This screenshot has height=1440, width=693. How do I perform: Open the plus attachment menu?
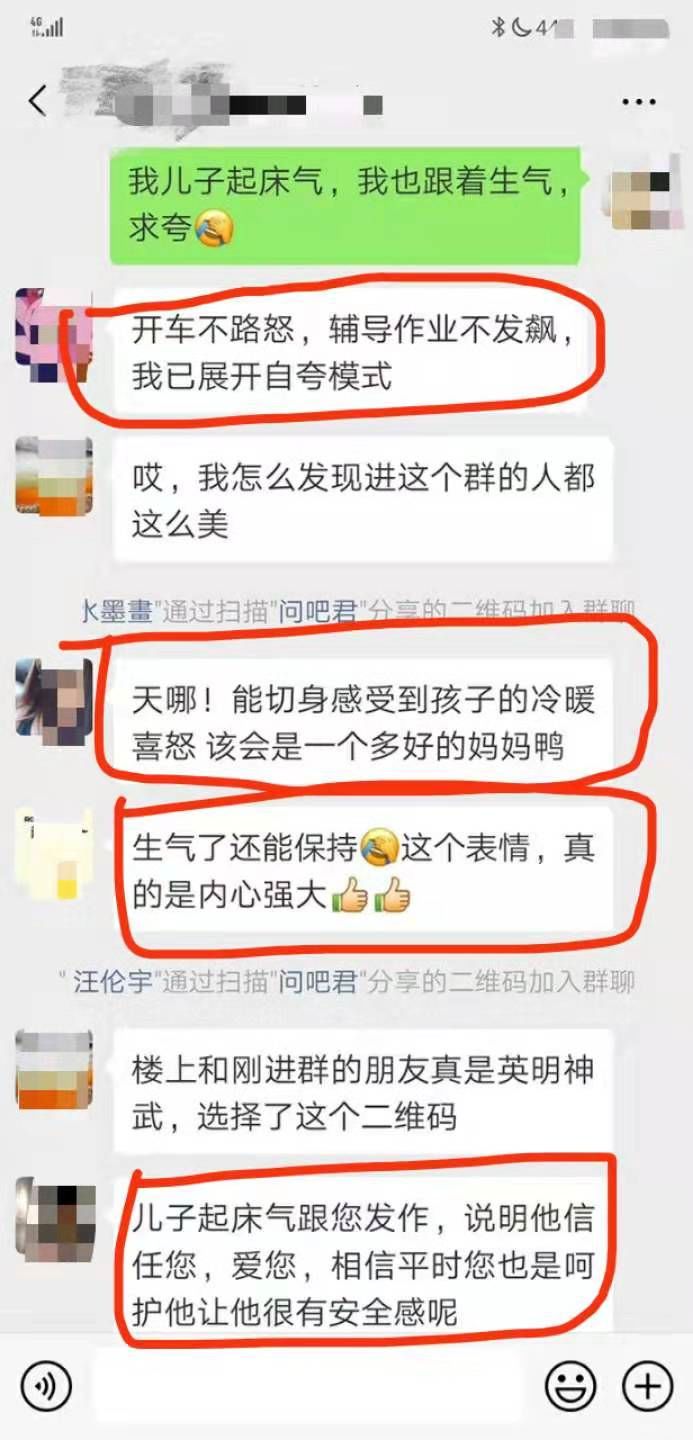[647, 1386]
